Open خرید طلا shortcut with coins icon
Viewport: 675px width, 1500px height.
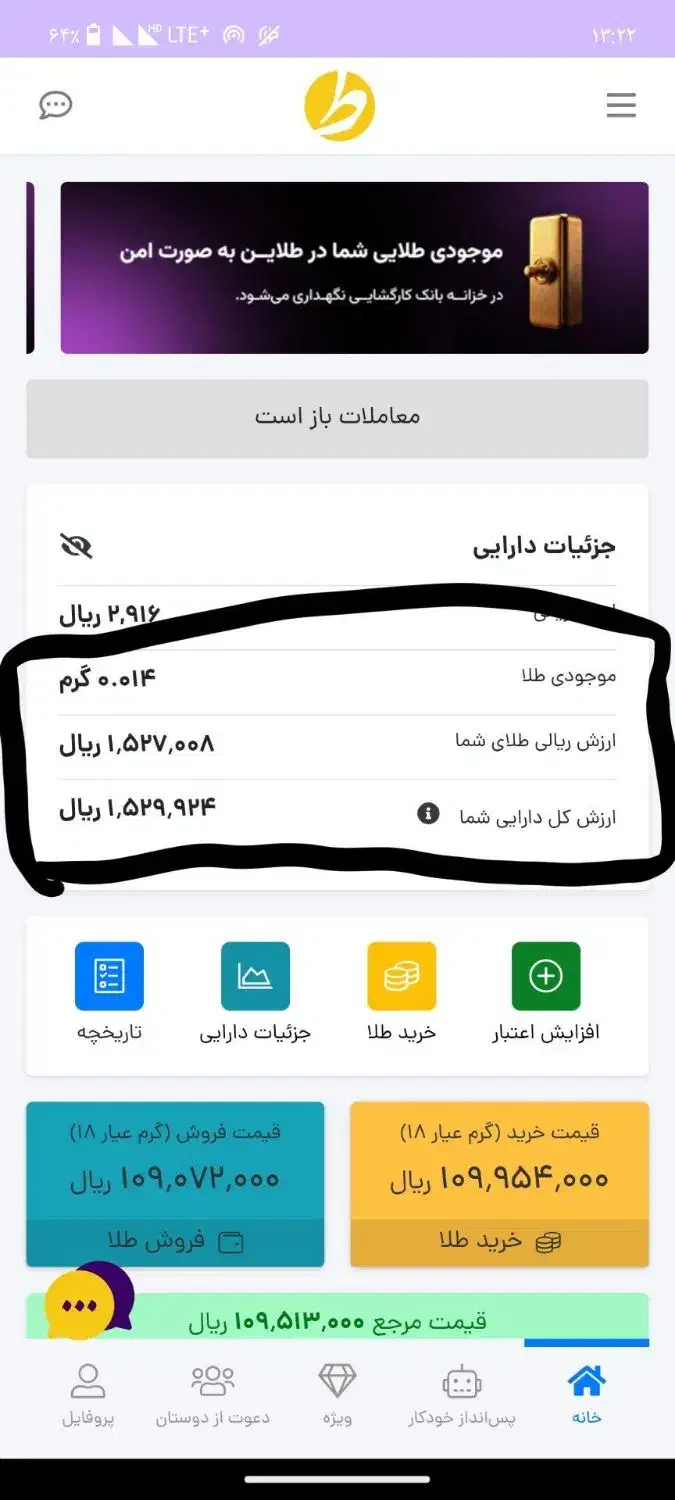coord(402,992)
